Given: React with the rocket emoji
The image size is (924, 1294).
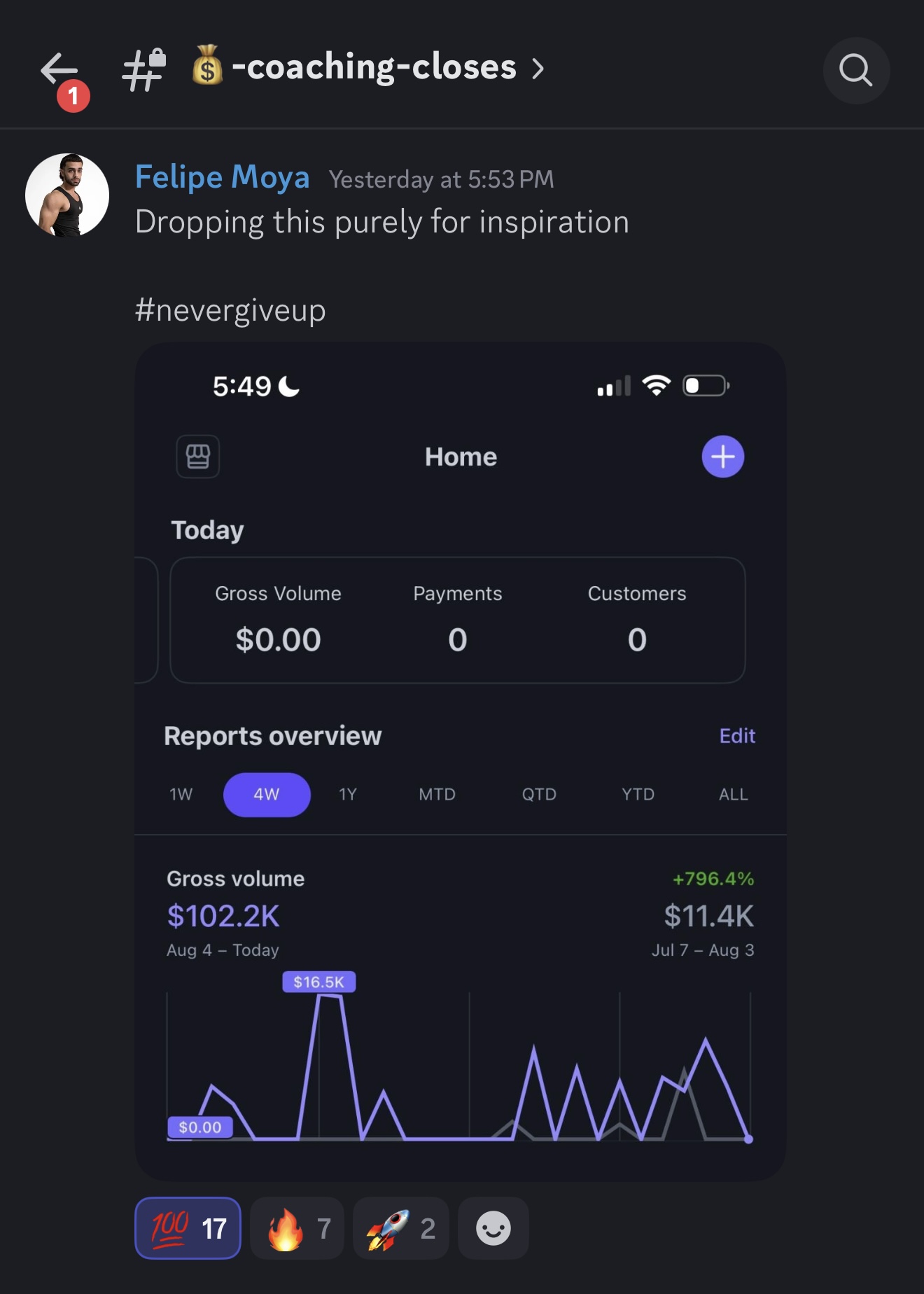Looking at the screenshot, I should 400,1227.
